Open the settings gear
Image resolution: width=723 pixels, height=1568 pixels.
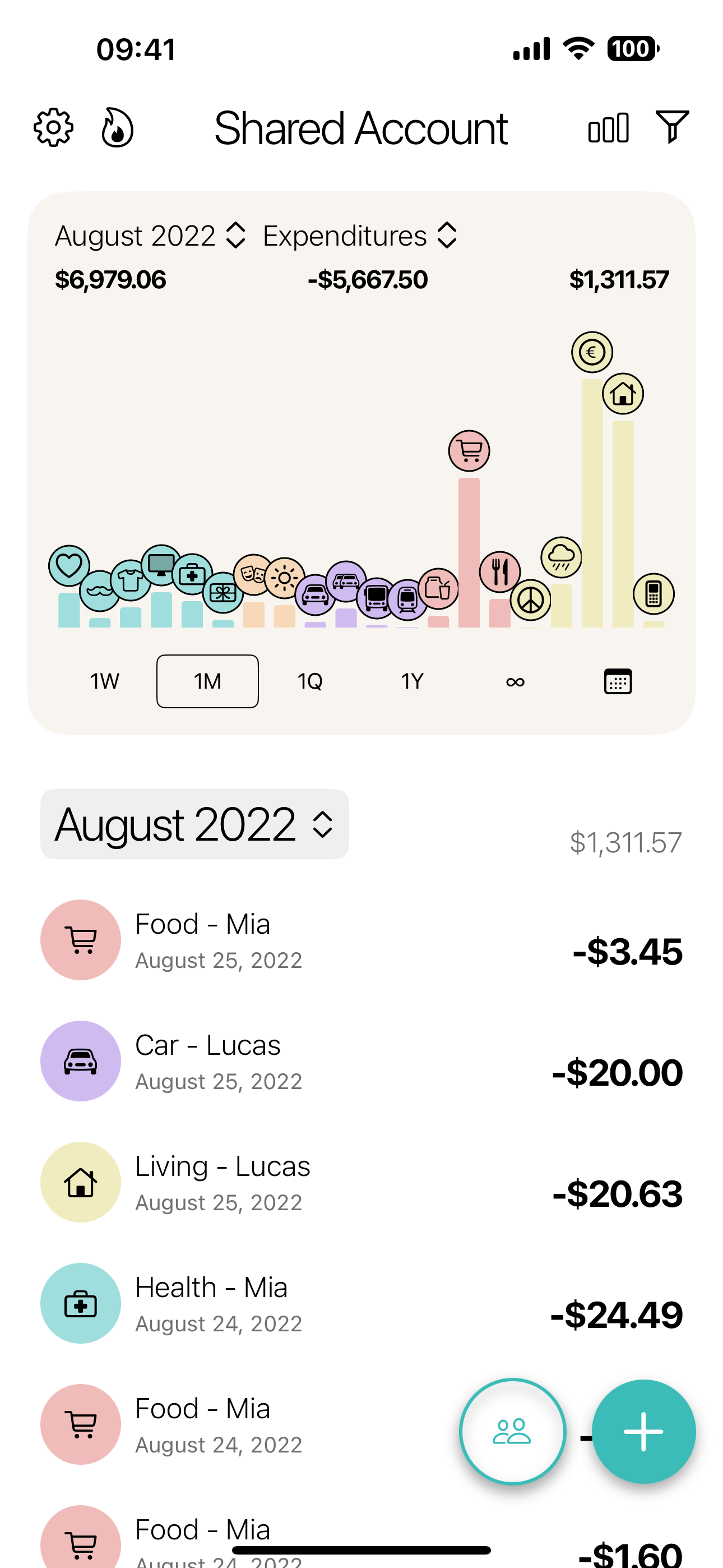pos(54,127)
